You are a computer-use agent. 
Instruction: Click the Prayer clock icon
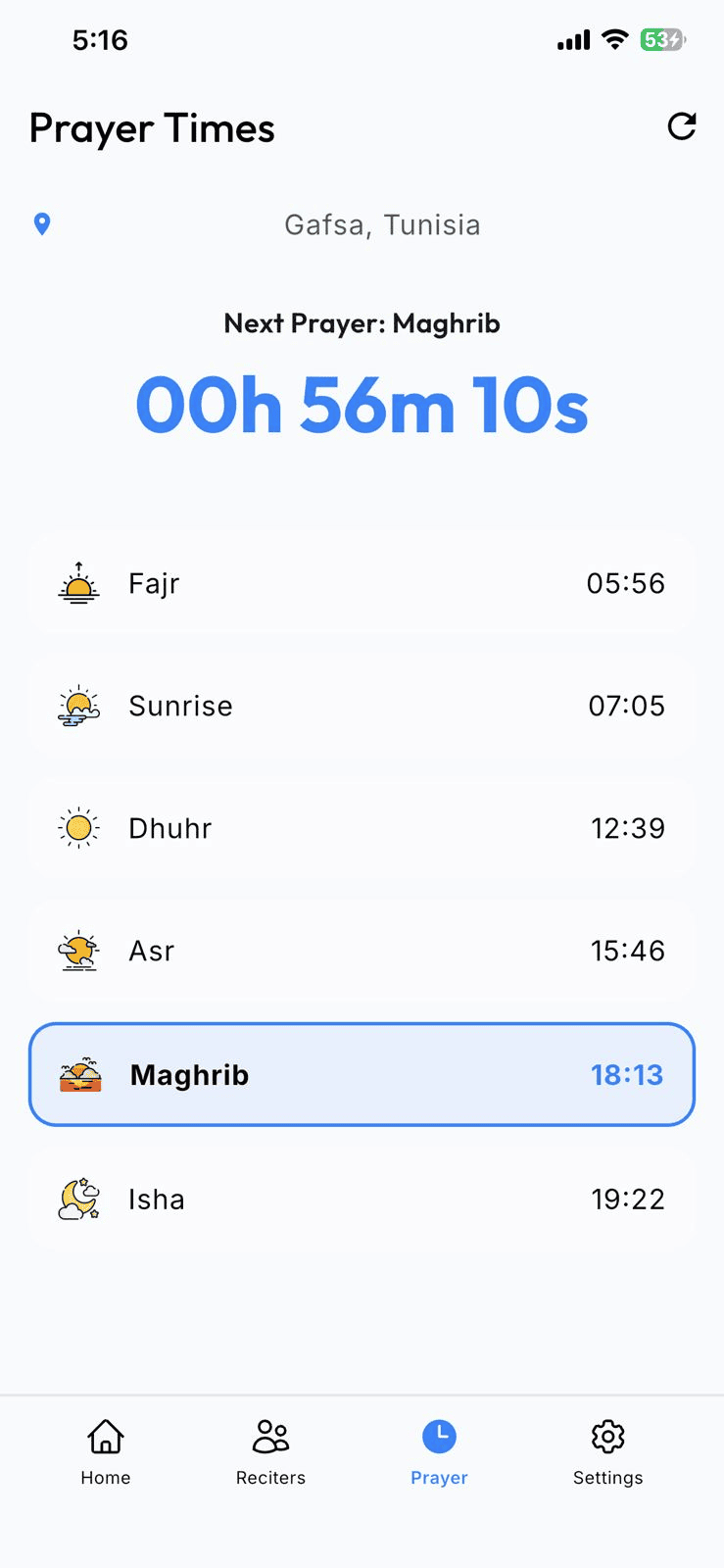pyautogui.click(x=438, y=1434)
